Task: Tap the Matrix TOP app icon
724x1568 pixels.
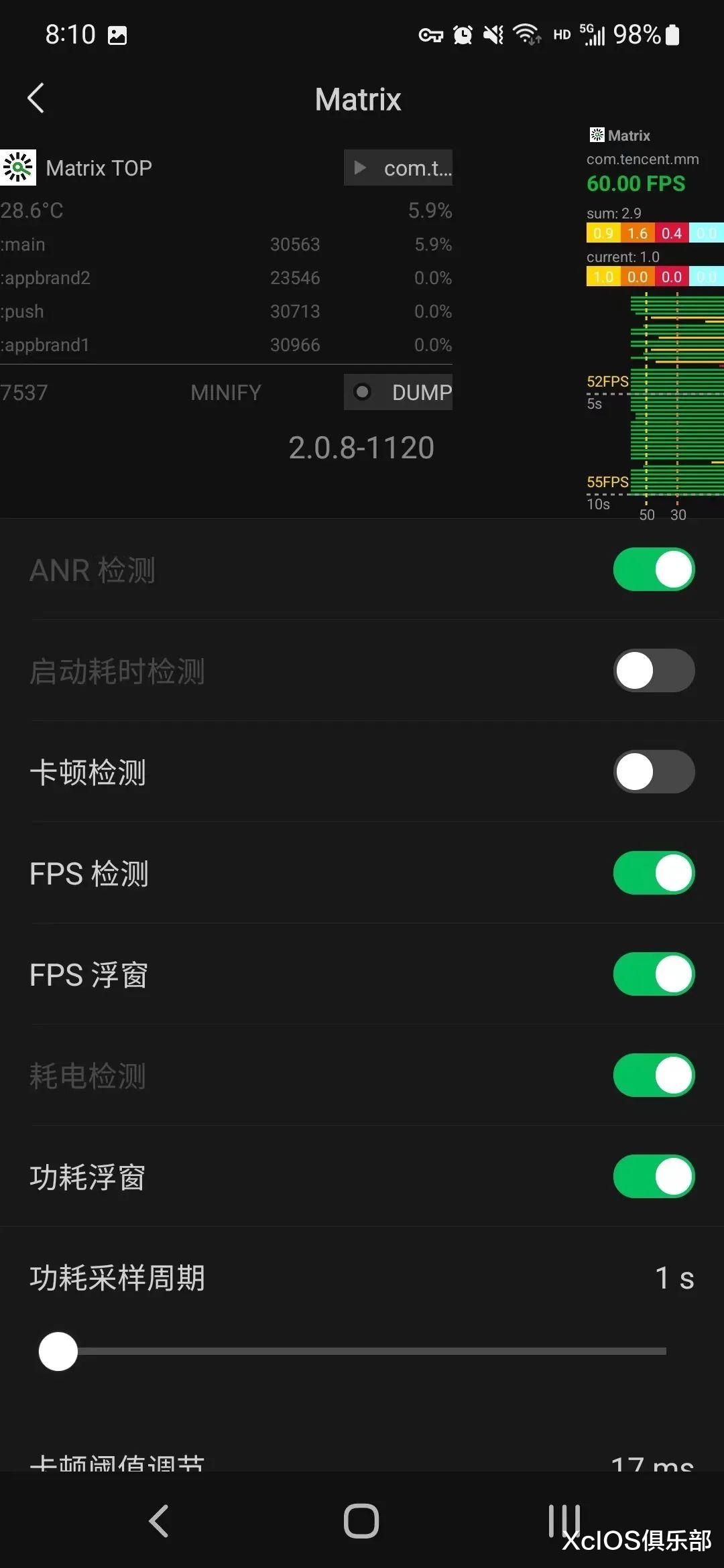Action: tap(18, 167)
